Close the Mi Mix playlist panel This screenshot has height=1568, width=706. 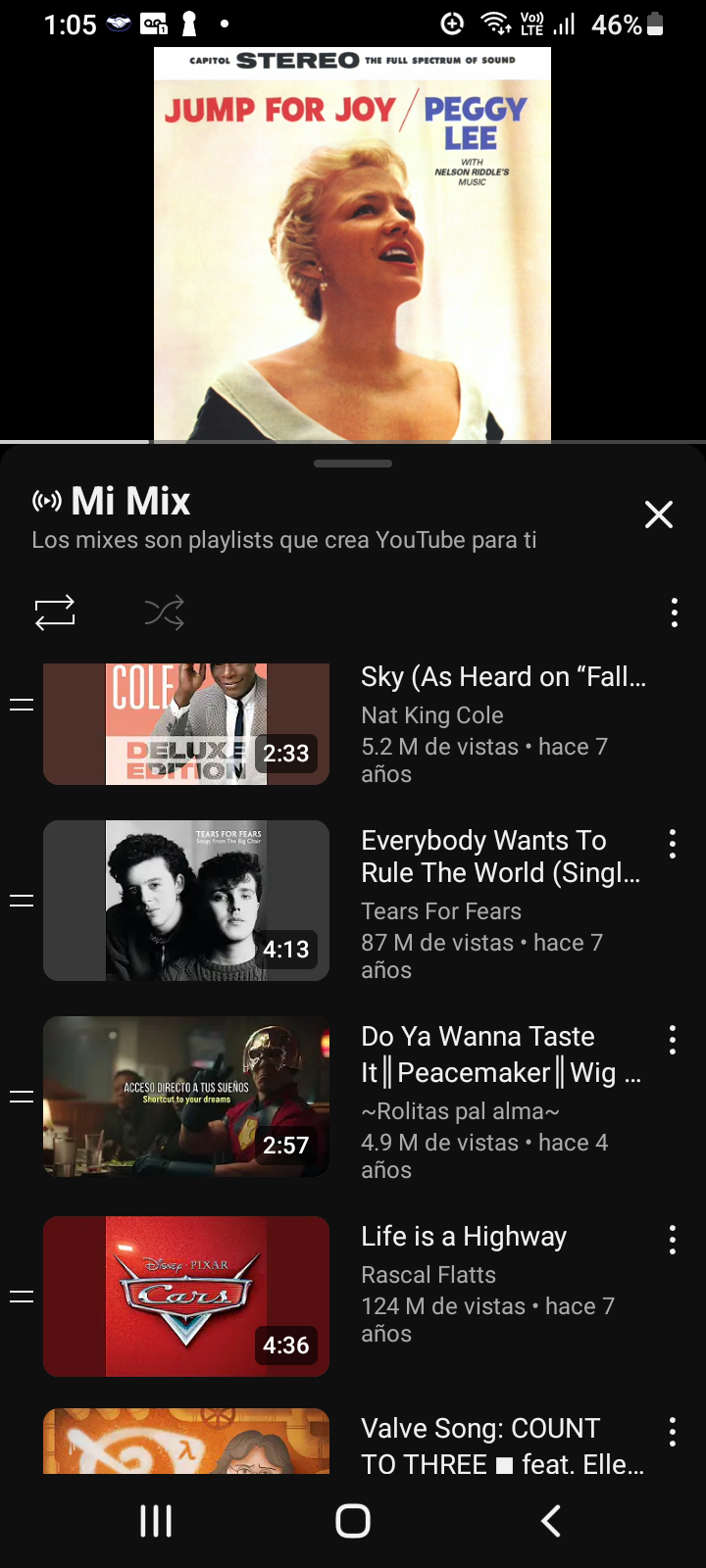point(658,514)
